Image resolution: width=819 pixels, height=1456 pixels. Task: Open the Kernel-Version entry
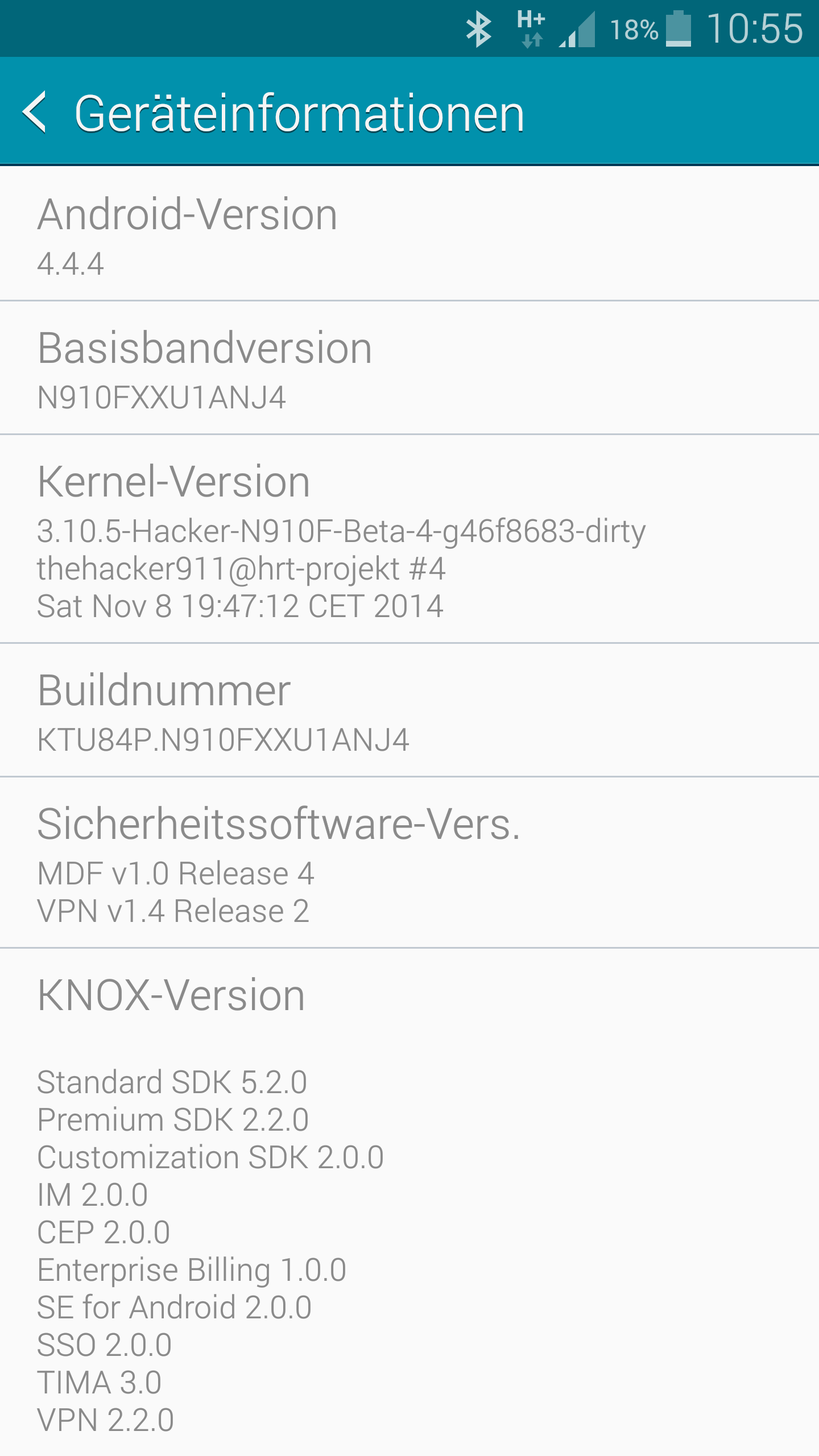(x=409, y=539)
